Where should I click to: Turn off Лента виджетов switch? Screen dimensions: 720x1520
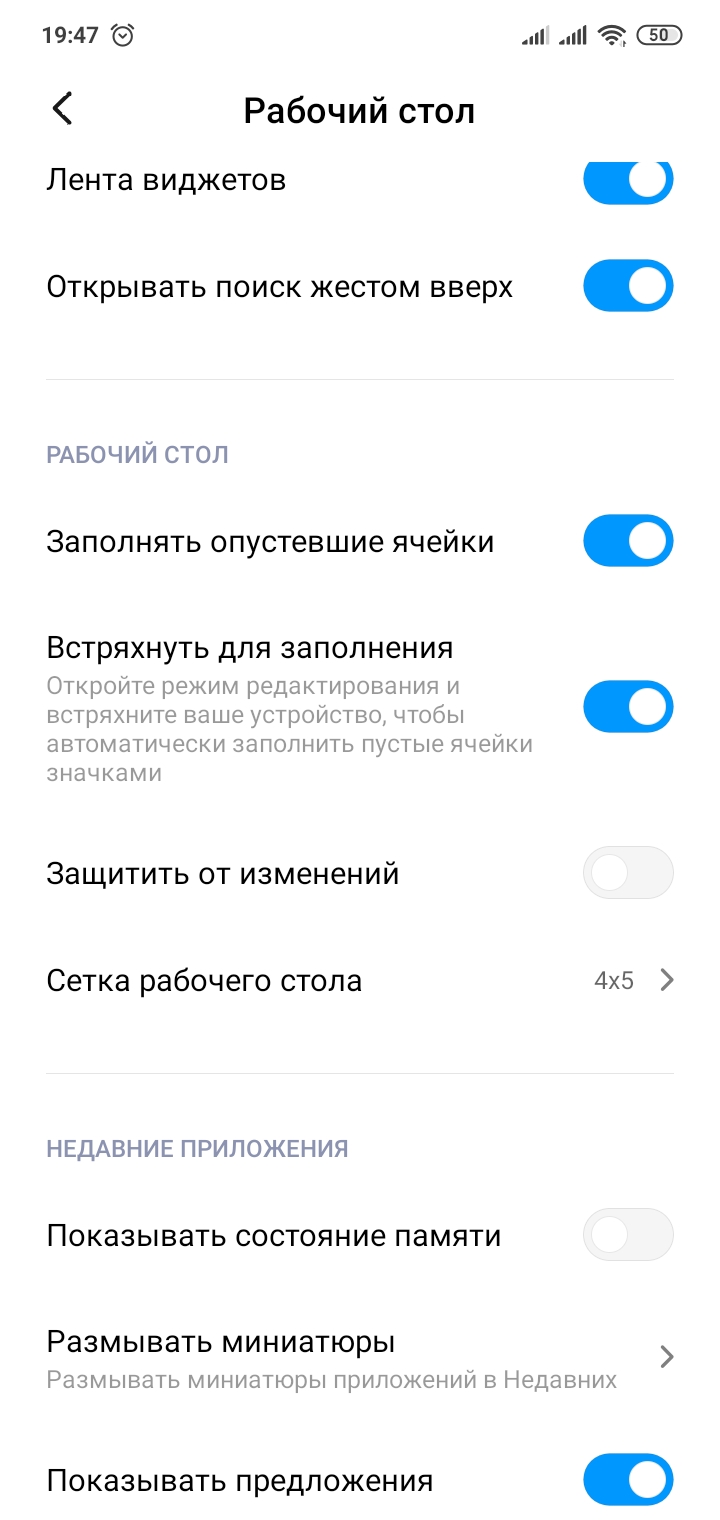628,183
